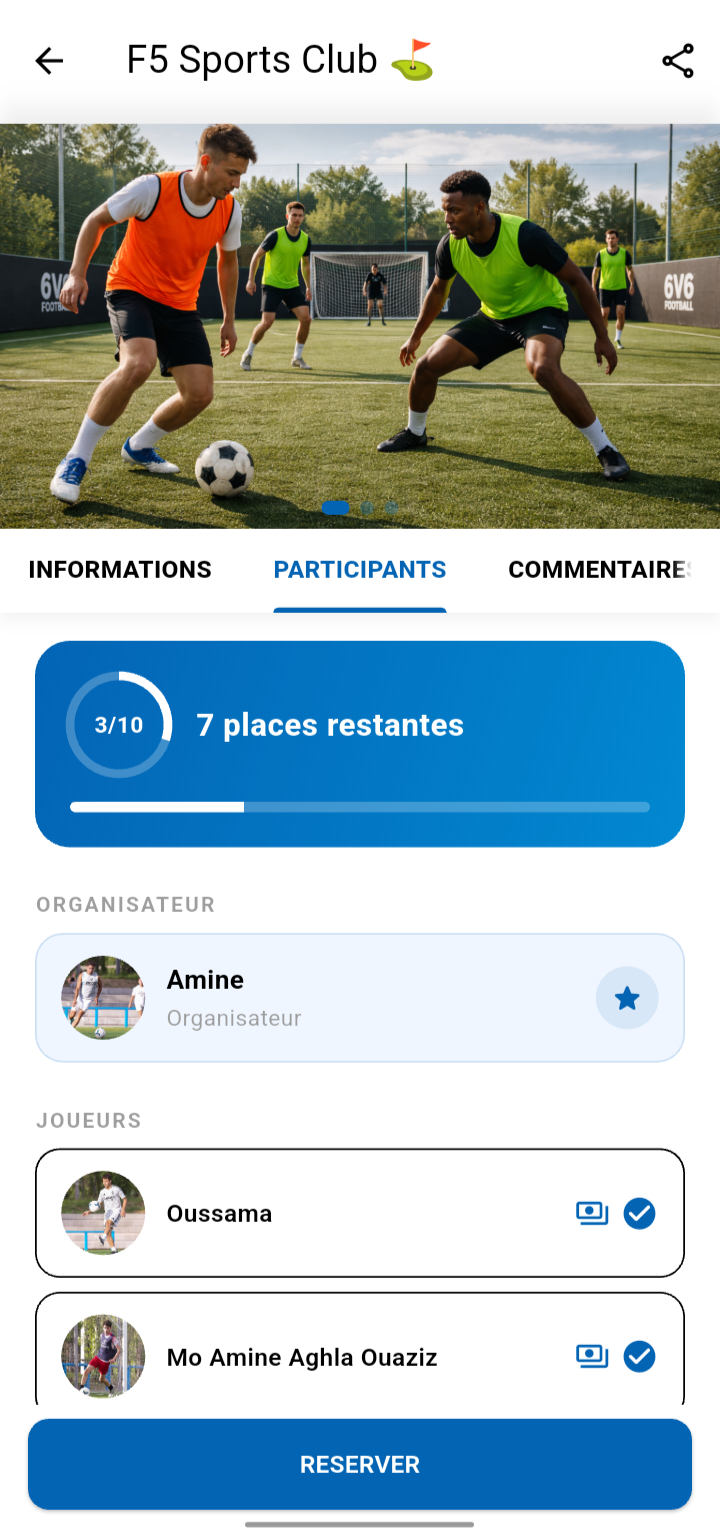Image resolution: width=720 pixels, height=1538 pixels.
Task: Tap Amine's profile picture
Action: coord(102,997)
